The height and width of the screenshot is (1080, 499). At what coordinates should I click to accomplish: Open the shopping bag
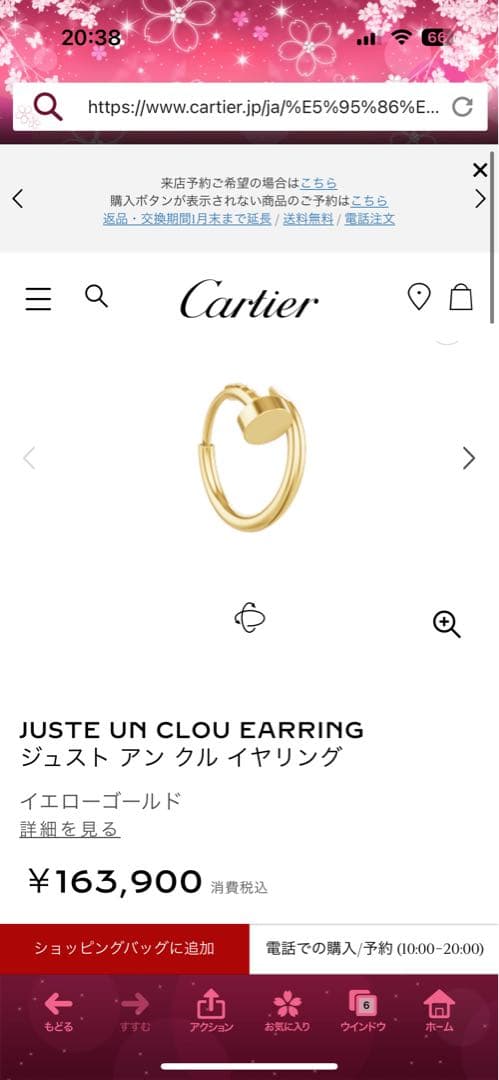pyautogui.click(x=461, y=298)
